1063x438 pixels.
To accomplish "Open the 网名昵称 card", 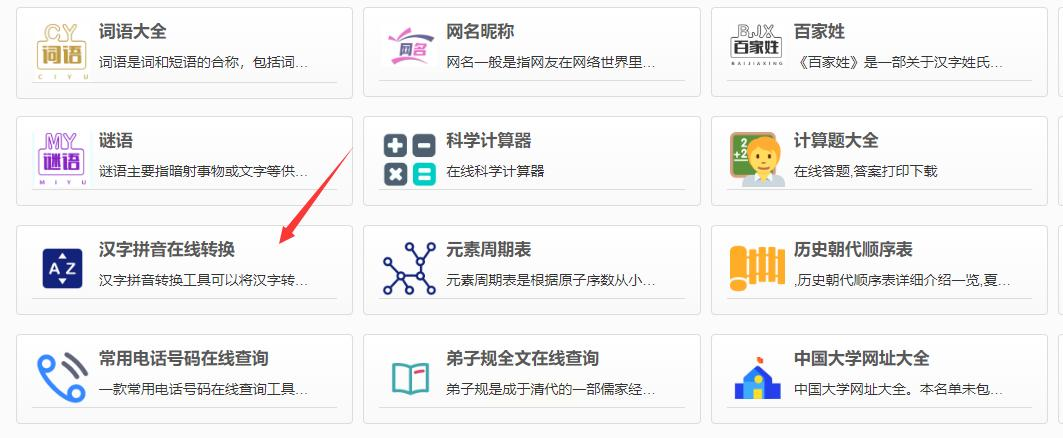I will click(480, 32).
